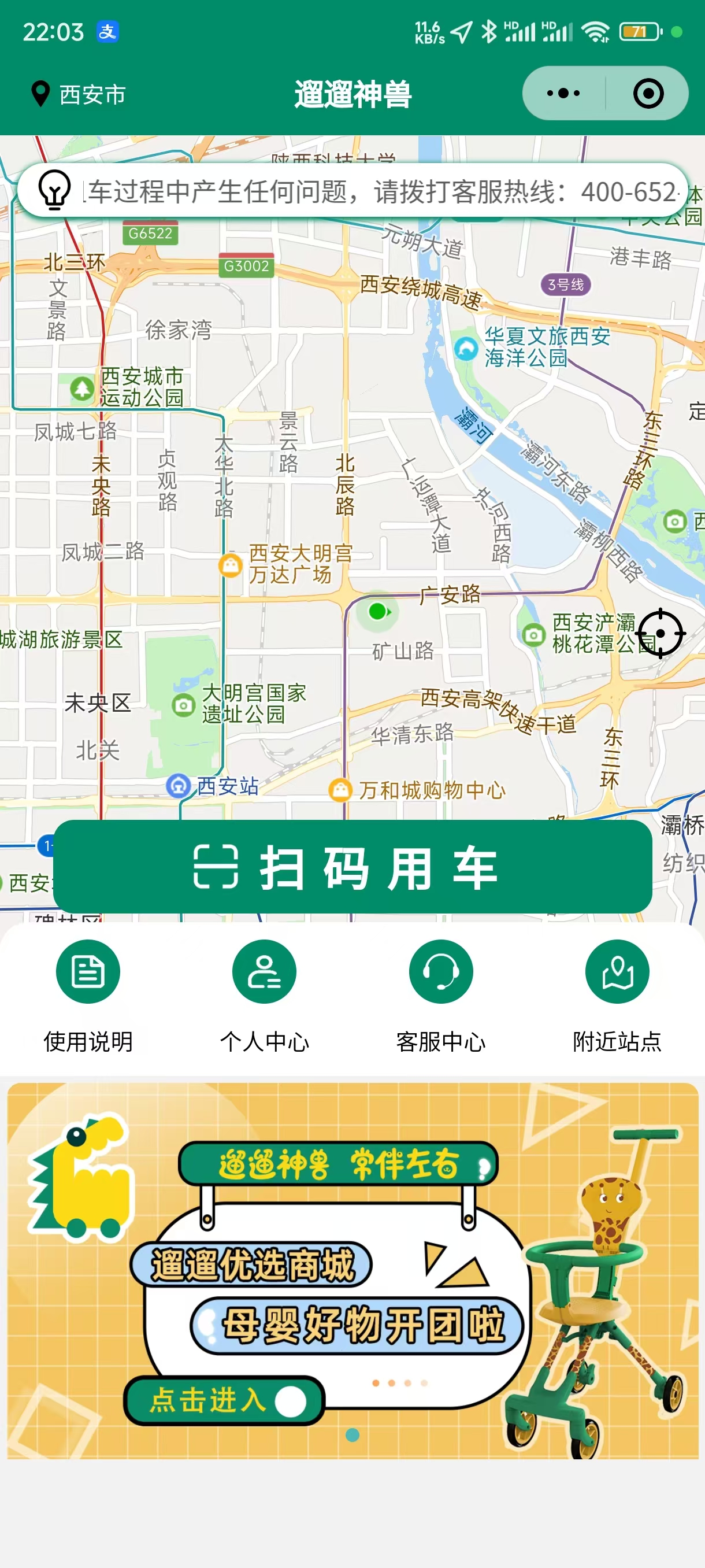Tap 扫码用车 to scan a vehicle code

coord(353,867)
